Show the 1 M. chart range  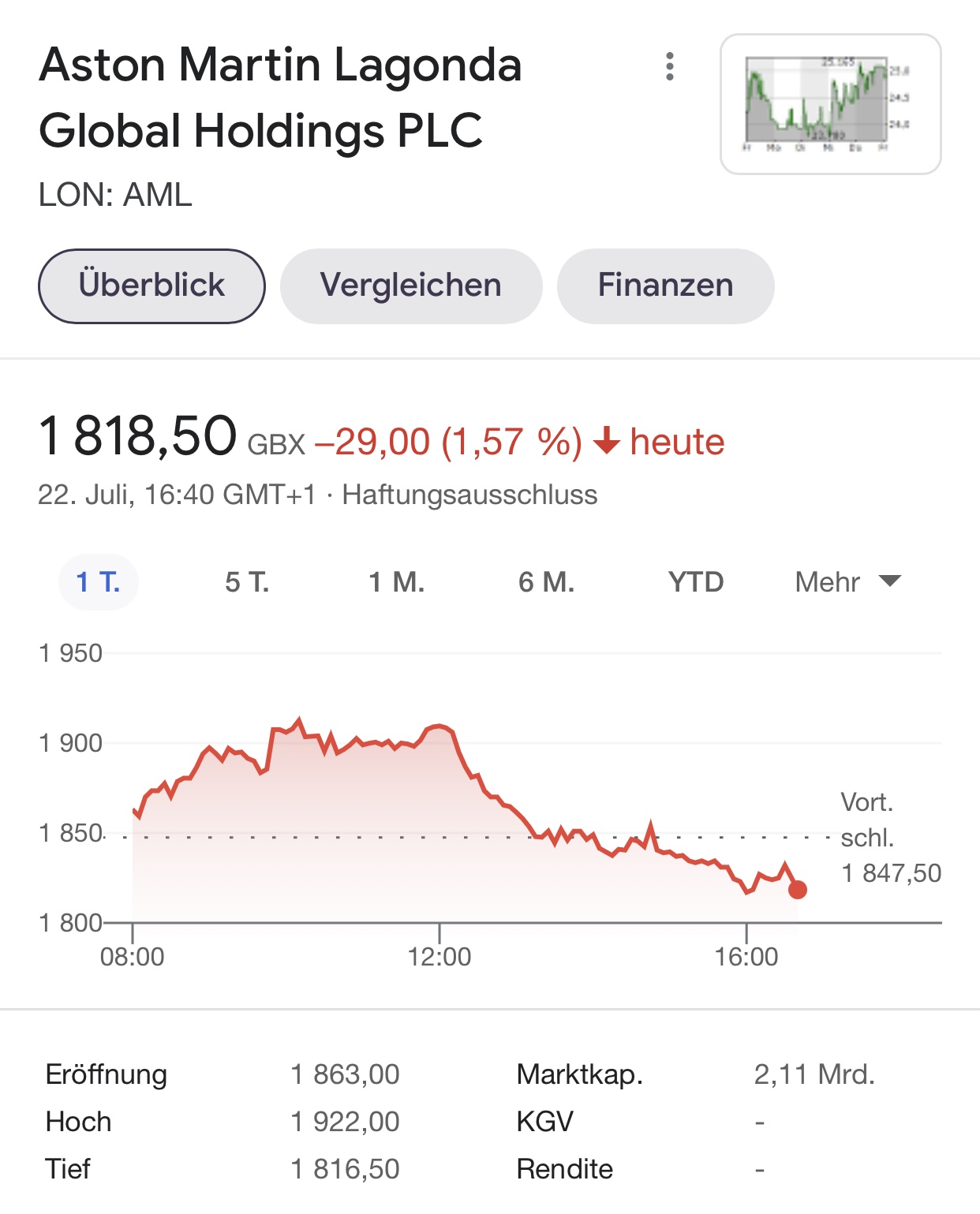click(x=396, y=583)
